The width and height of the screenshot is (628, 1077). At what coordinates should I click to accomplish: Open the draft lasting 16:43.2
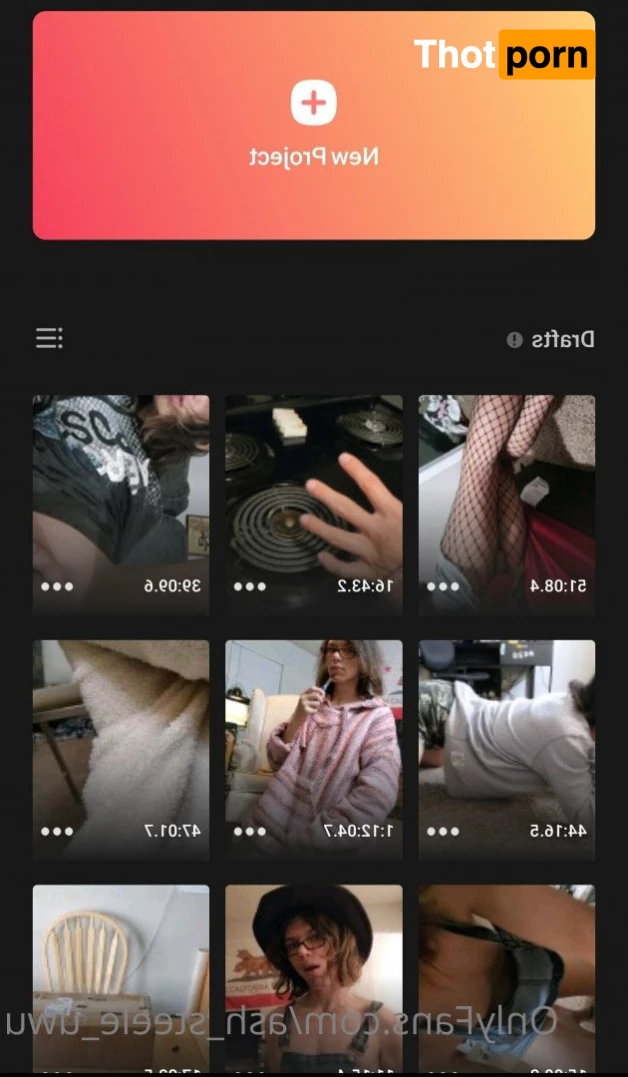(313, 490)
